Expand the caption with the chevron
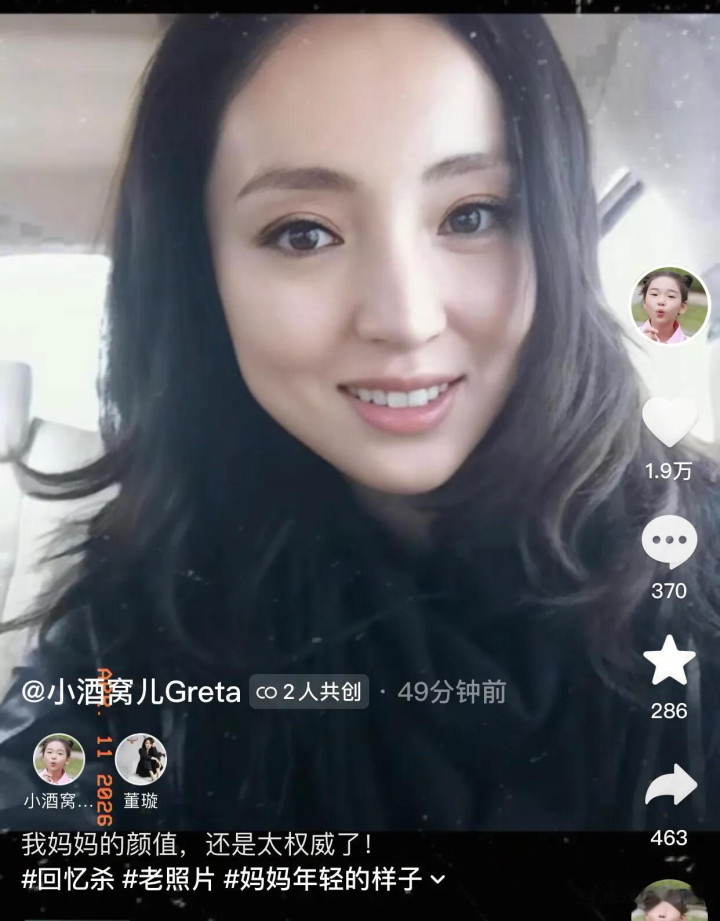Viewport: 720px width, 921px height. (437, 880)
